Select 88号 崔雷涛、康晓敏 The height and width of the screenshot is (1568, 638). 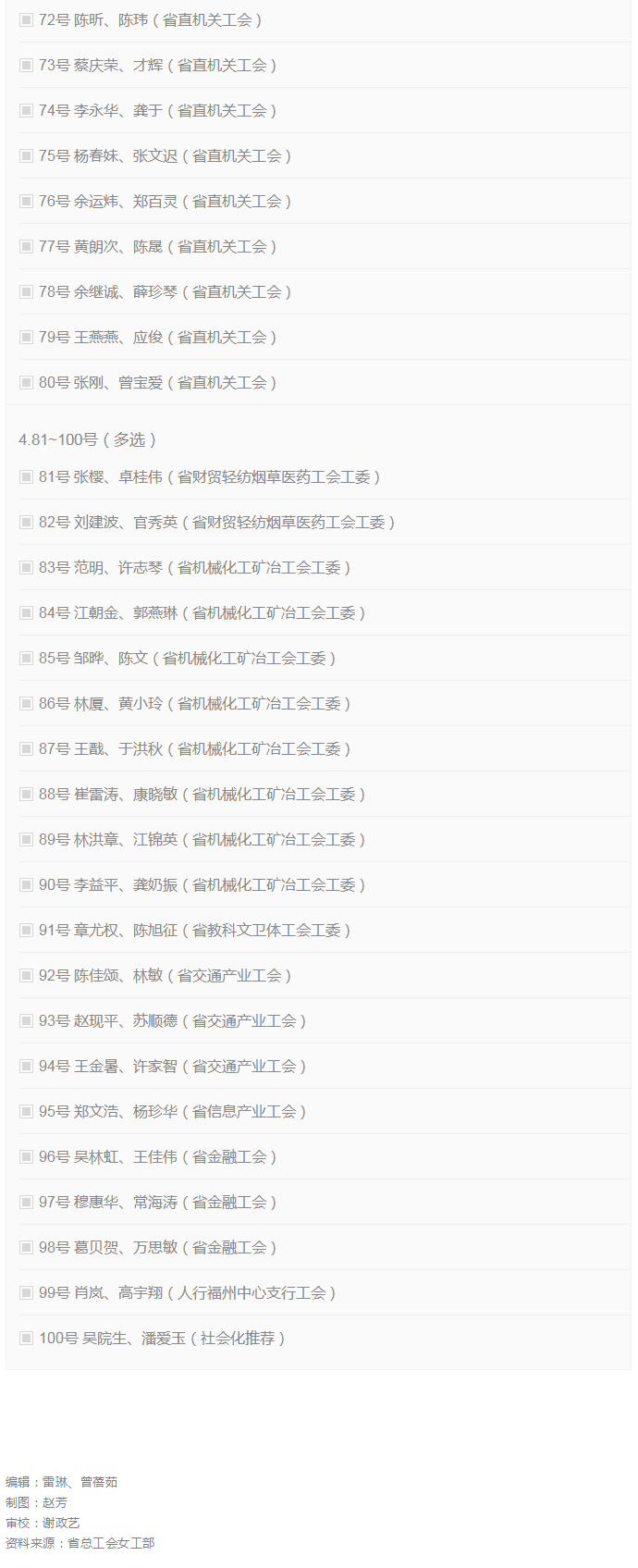click(x=26, y=794)
